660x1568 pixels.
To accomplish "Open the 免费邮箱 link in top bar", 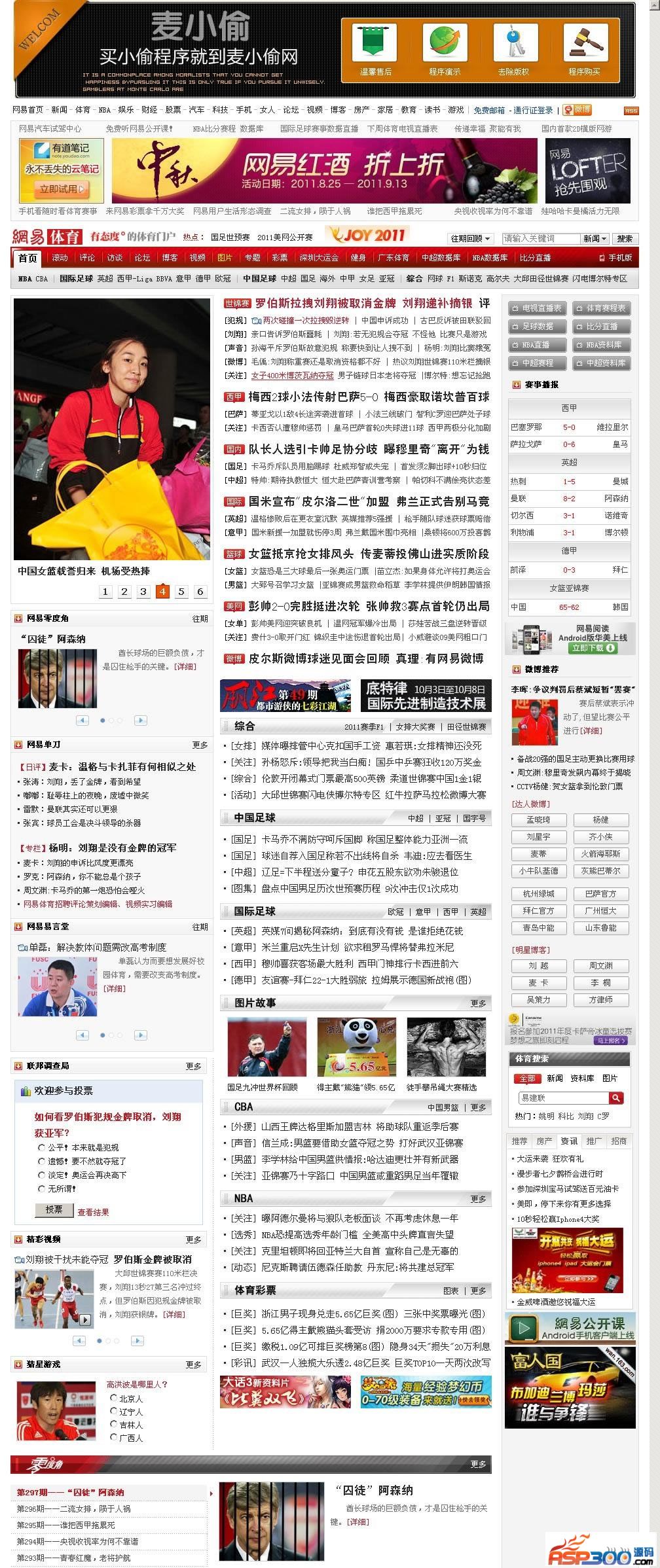I will tap(489, 110).
